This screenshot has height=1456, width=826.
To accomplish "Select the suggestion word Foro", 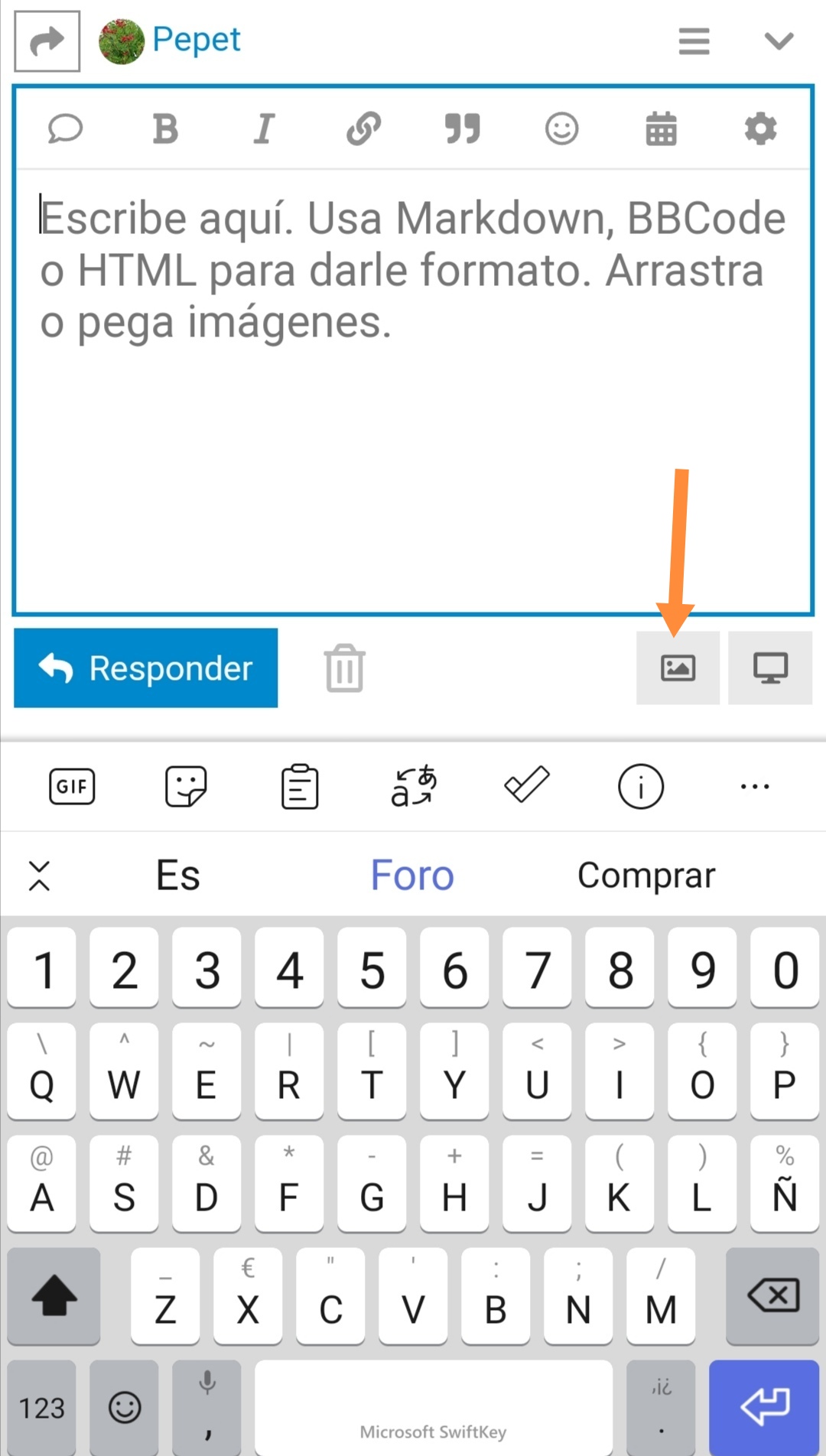I will (412, 875).
